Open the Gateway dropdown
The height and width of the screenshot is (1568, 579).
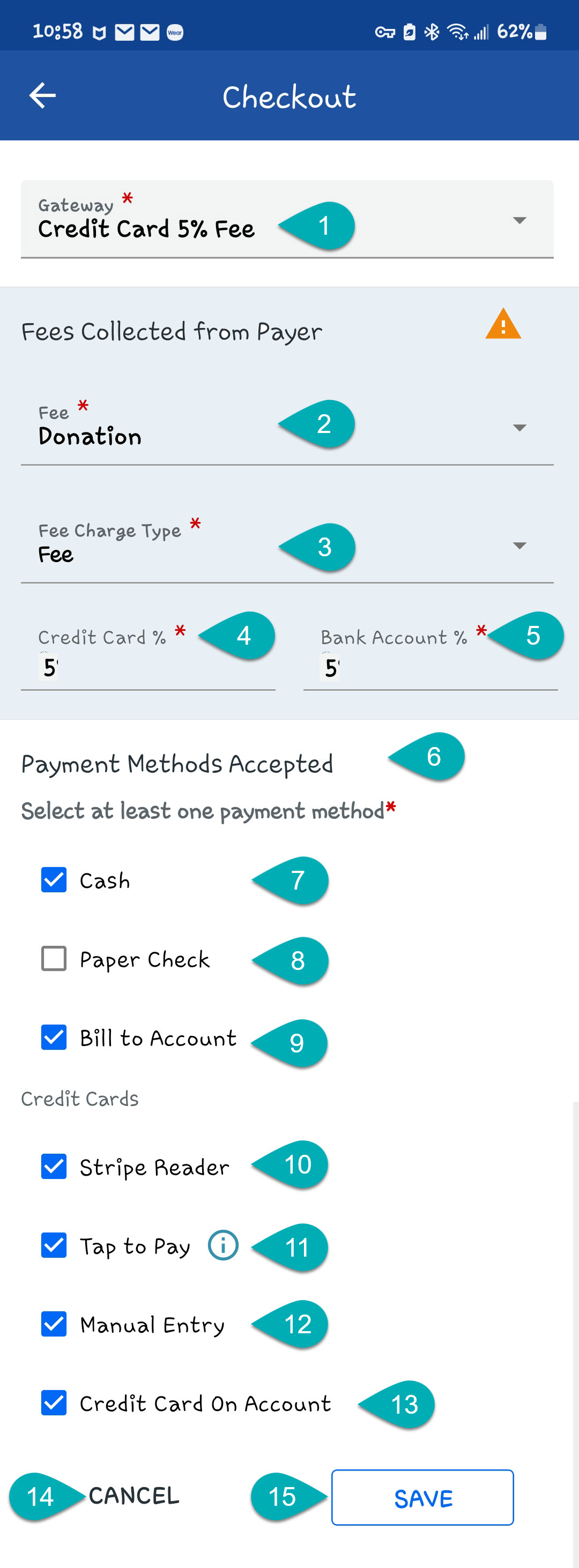click(x=519, y=220)
